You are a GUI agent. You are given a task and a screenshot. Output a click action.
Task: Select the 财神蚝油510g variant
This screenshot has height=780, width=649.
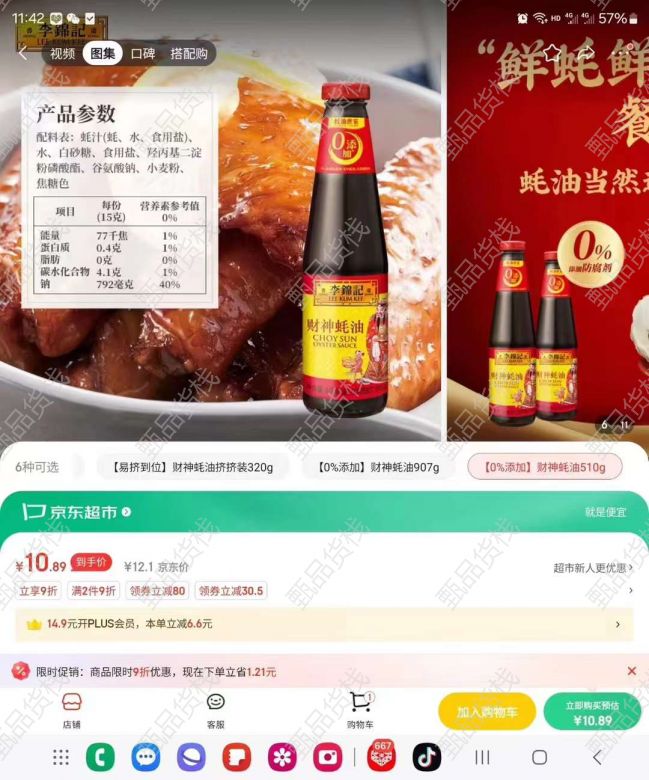[544, 467]
